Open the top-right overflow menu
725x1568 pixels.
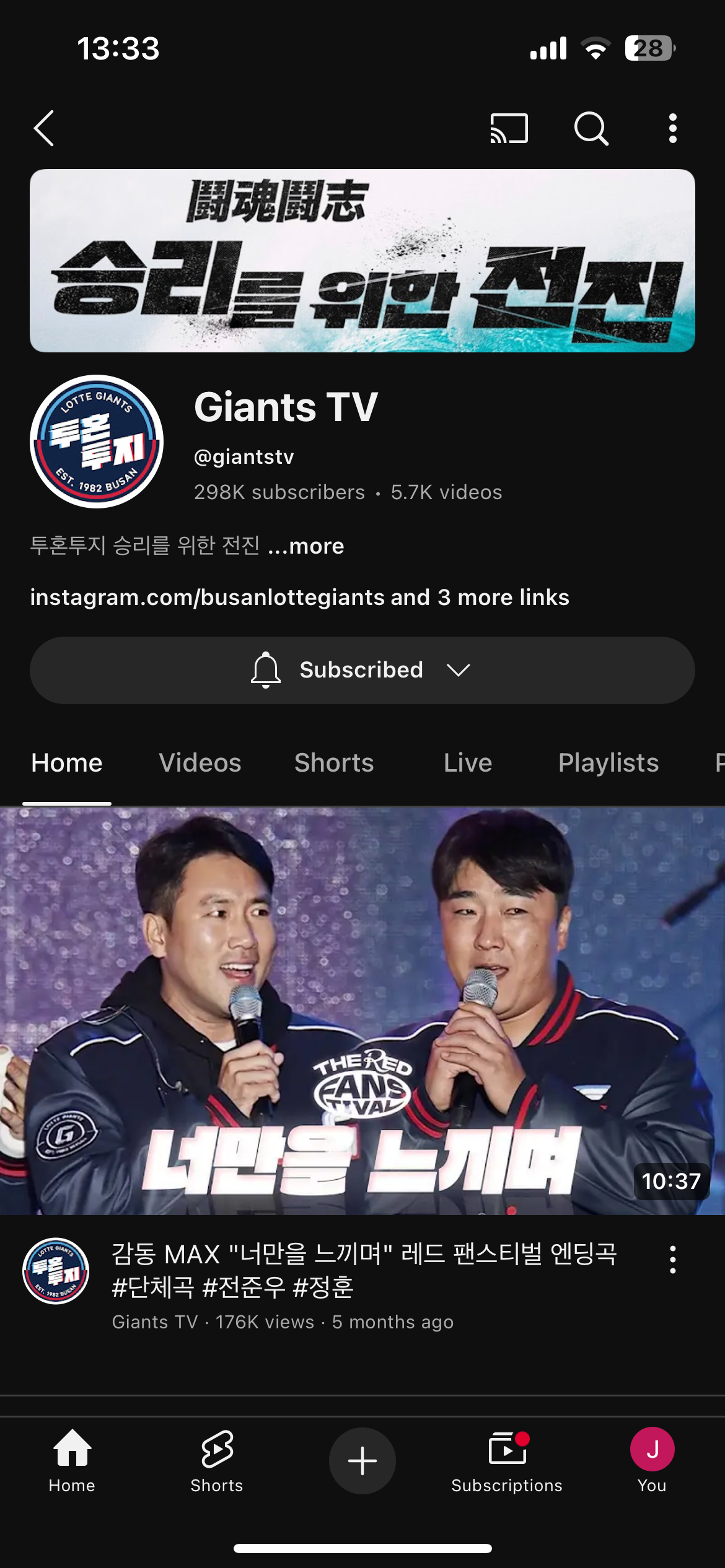[672, 128]
